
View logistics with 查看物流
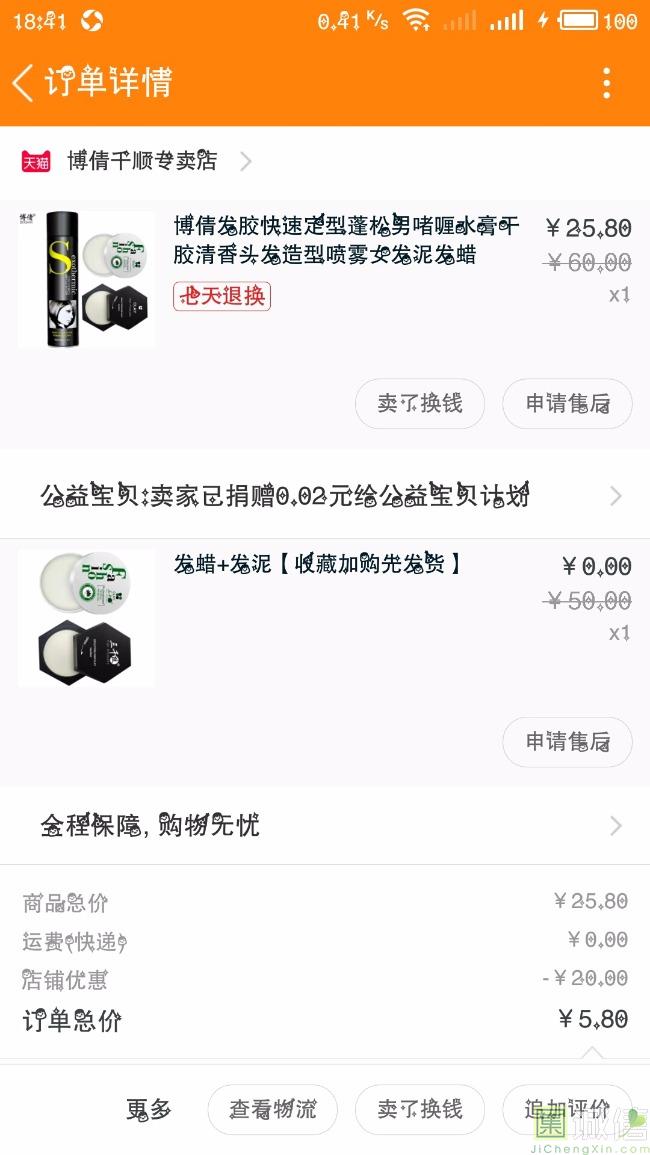(272, 1109)
